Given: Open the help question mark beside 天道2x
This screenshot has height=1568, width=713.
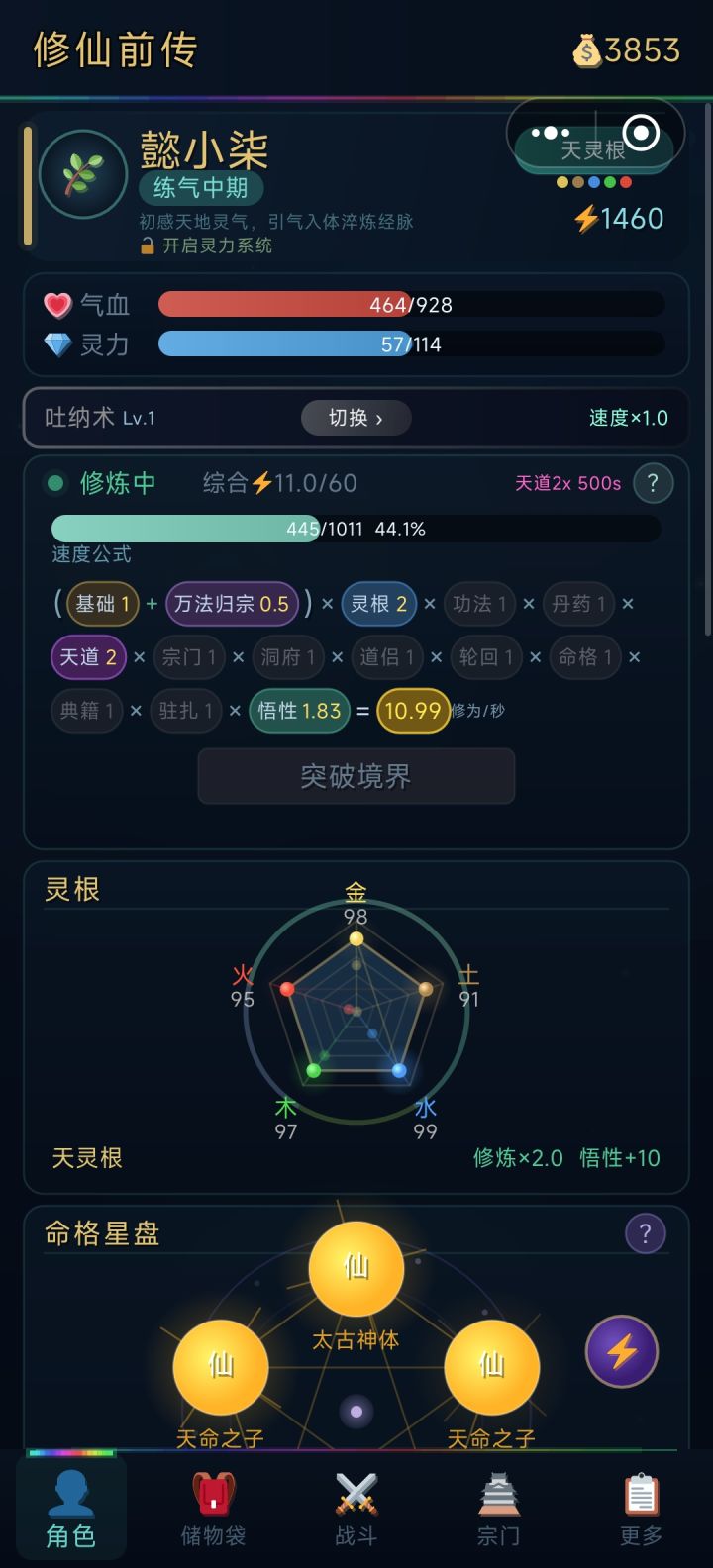Looking at the screenshot, I should (x=653, y=484).
